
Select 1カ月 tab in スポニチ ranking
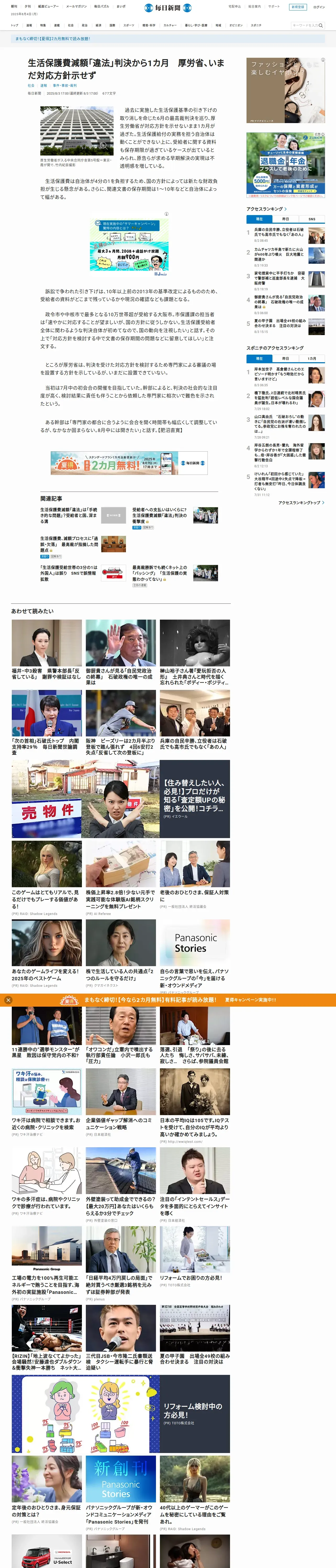click(312, 359)
